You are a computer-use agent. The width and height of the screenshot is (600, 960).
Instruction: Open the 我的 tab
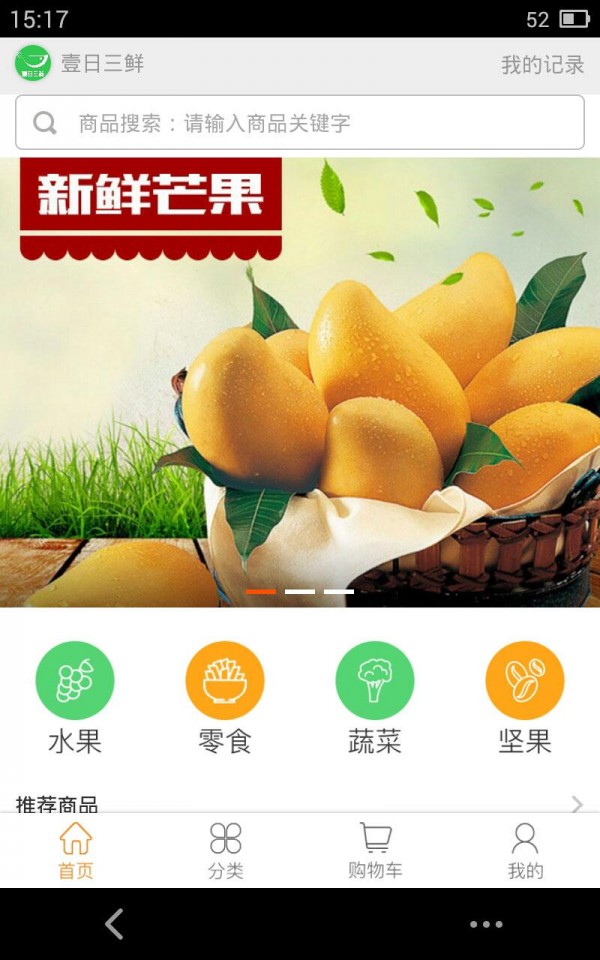click(525, 850)
